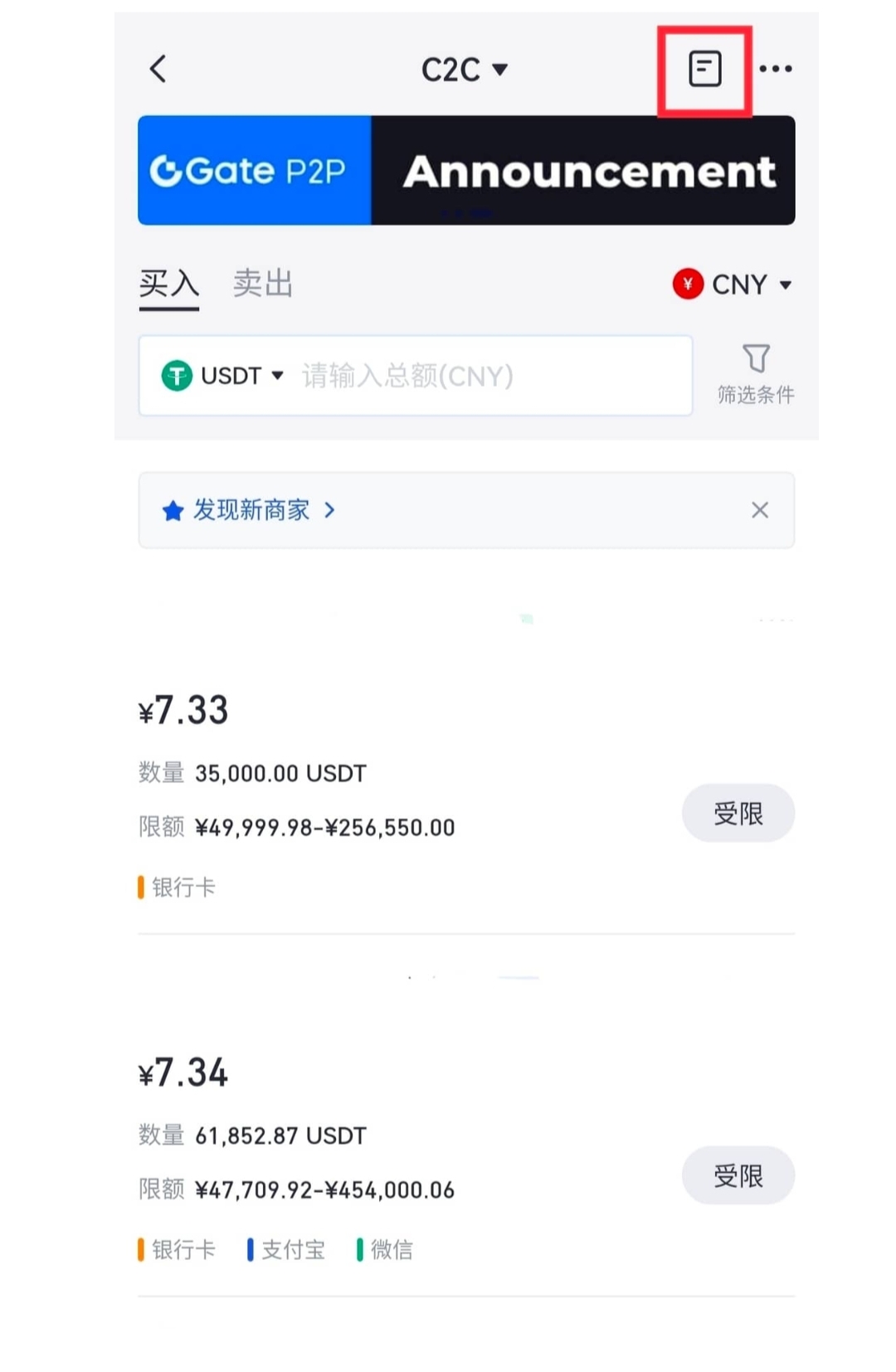Viewport: 896px width, 1372px height.
Task: Click 受限 button on the ¥7.33 offer
Action: (738, 813)
